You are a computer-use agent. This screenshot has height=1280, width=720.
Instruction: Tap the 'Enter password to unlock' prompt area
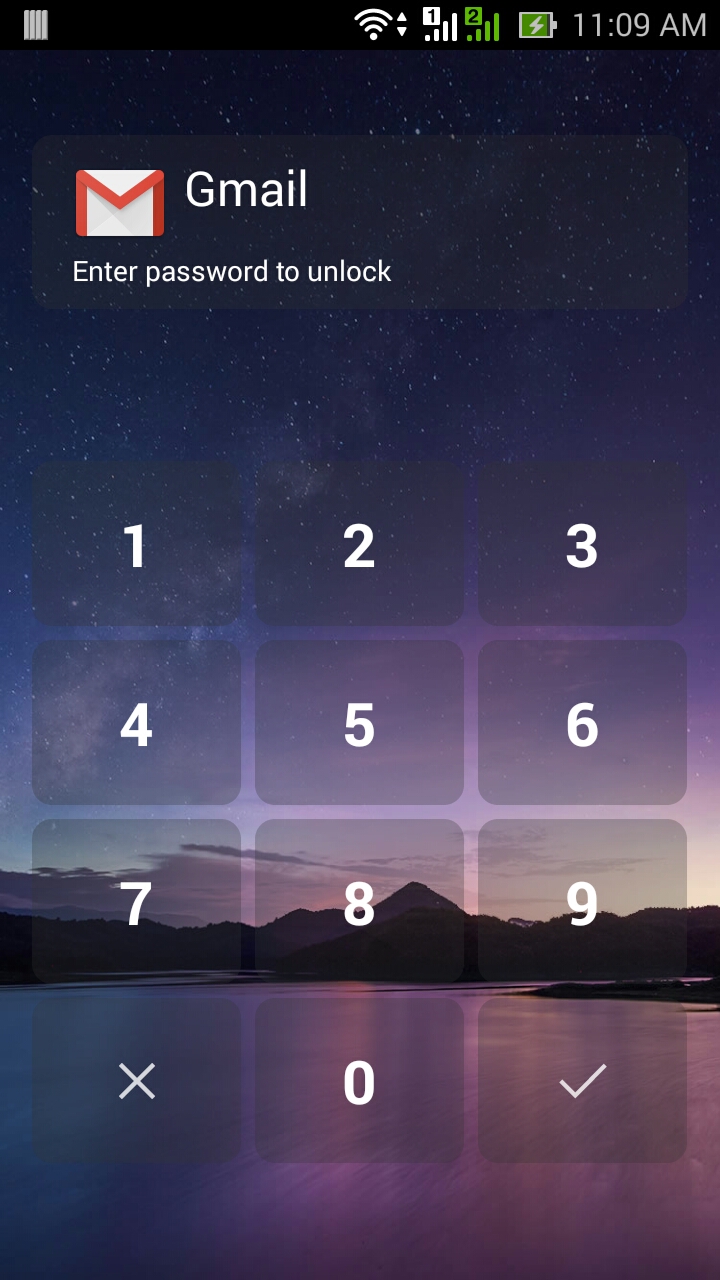click(x=232, y=270)
